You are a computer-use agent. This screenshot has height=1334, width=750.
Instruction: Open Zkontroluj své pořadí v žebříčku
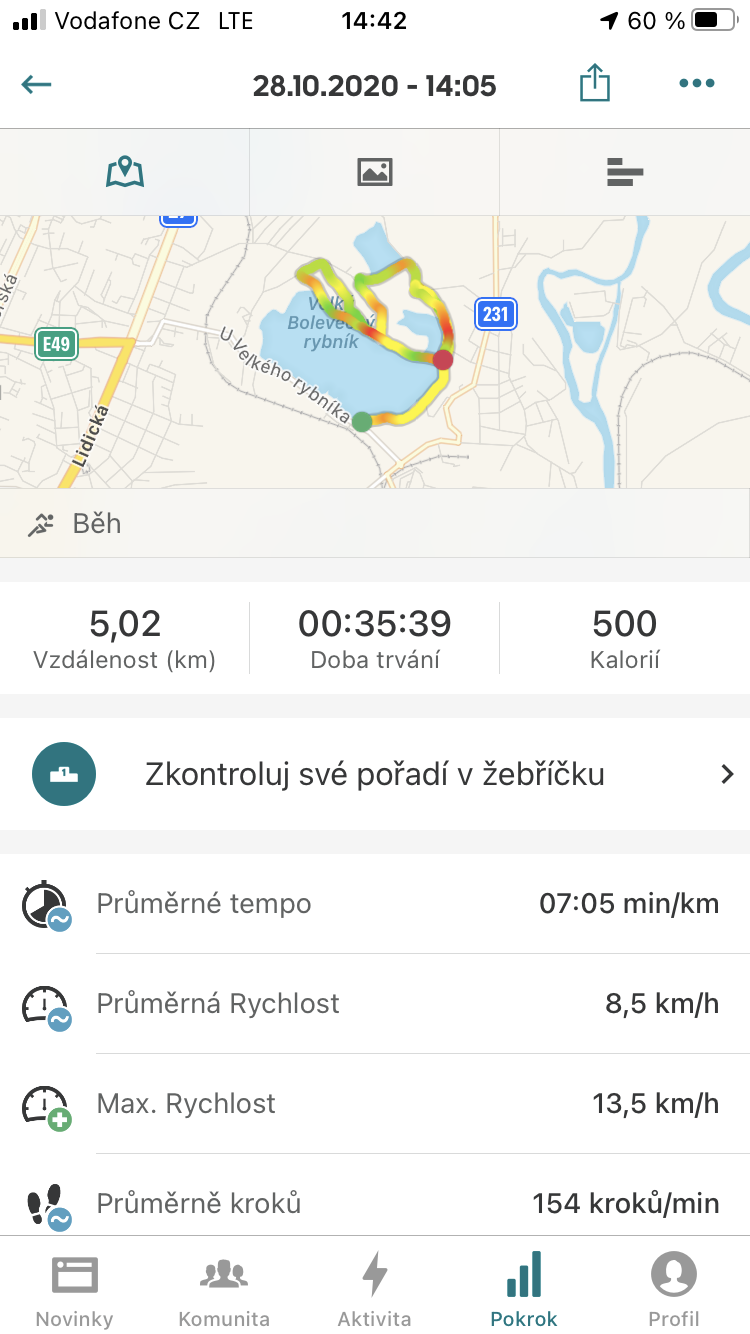pyautogui.click(x=375, y=774)
